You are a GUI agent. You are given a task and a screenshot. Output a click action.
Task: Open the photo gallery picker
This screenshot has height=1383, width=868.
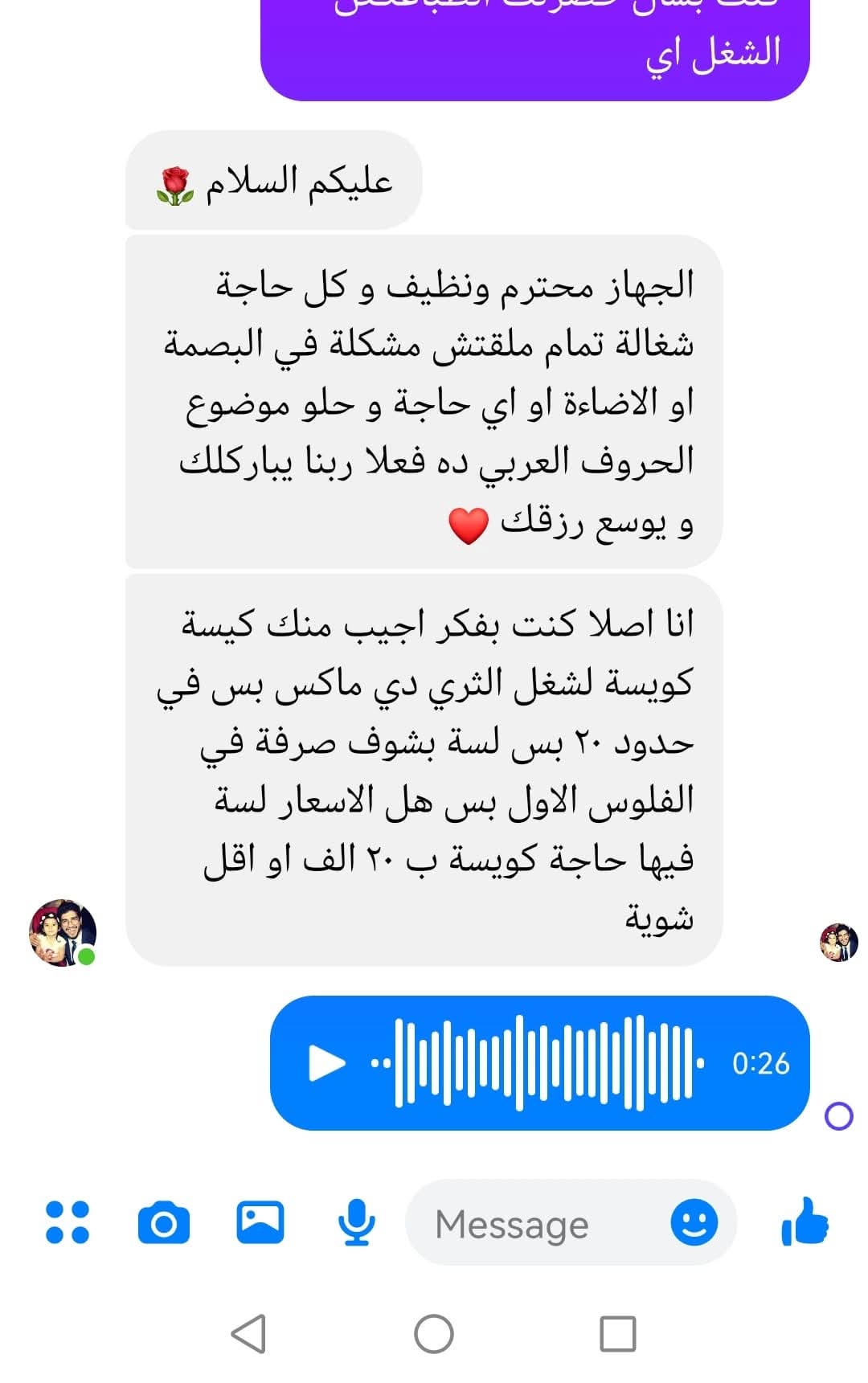coord(260,1222)
